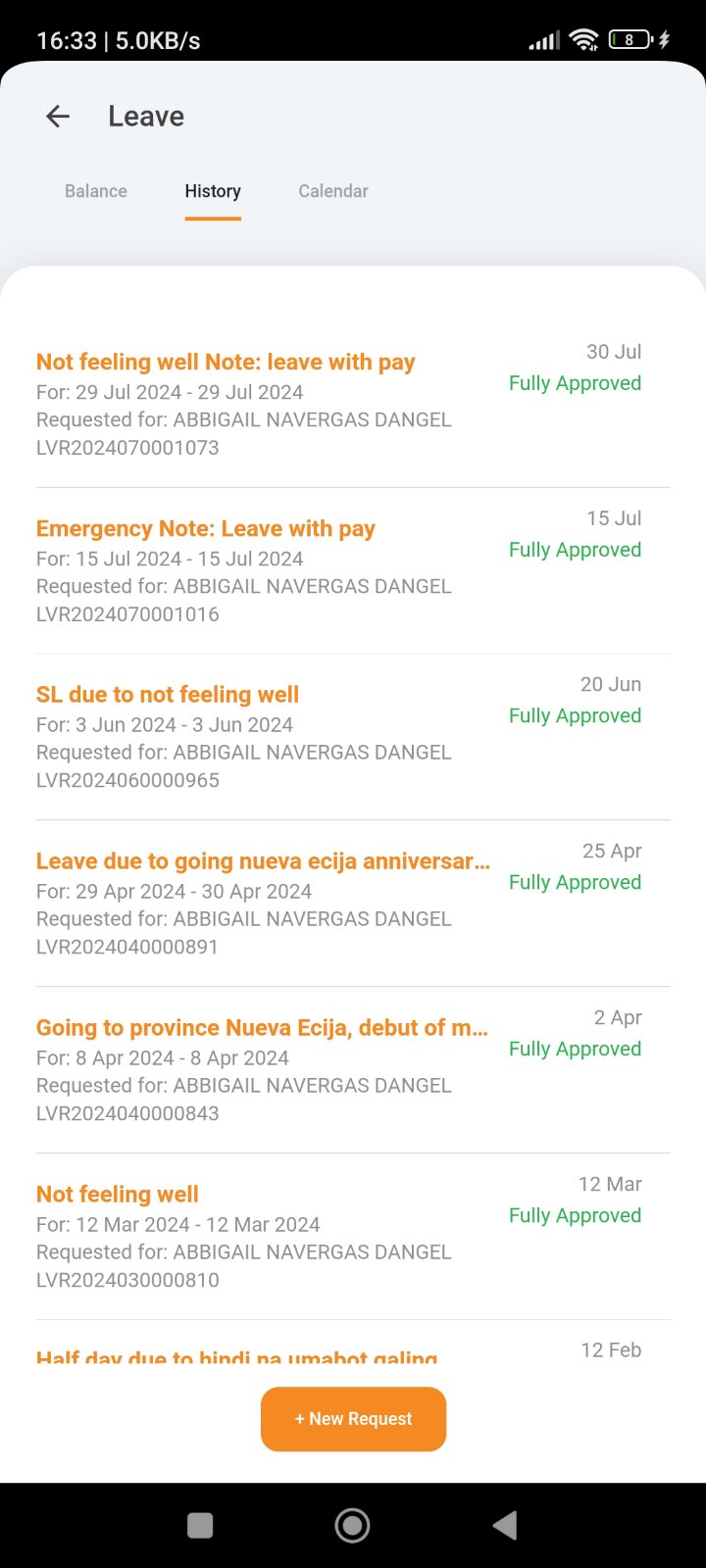Open recent apps from navigation bar
This screenshot has width=706, height=1568.
[200, 1525]
